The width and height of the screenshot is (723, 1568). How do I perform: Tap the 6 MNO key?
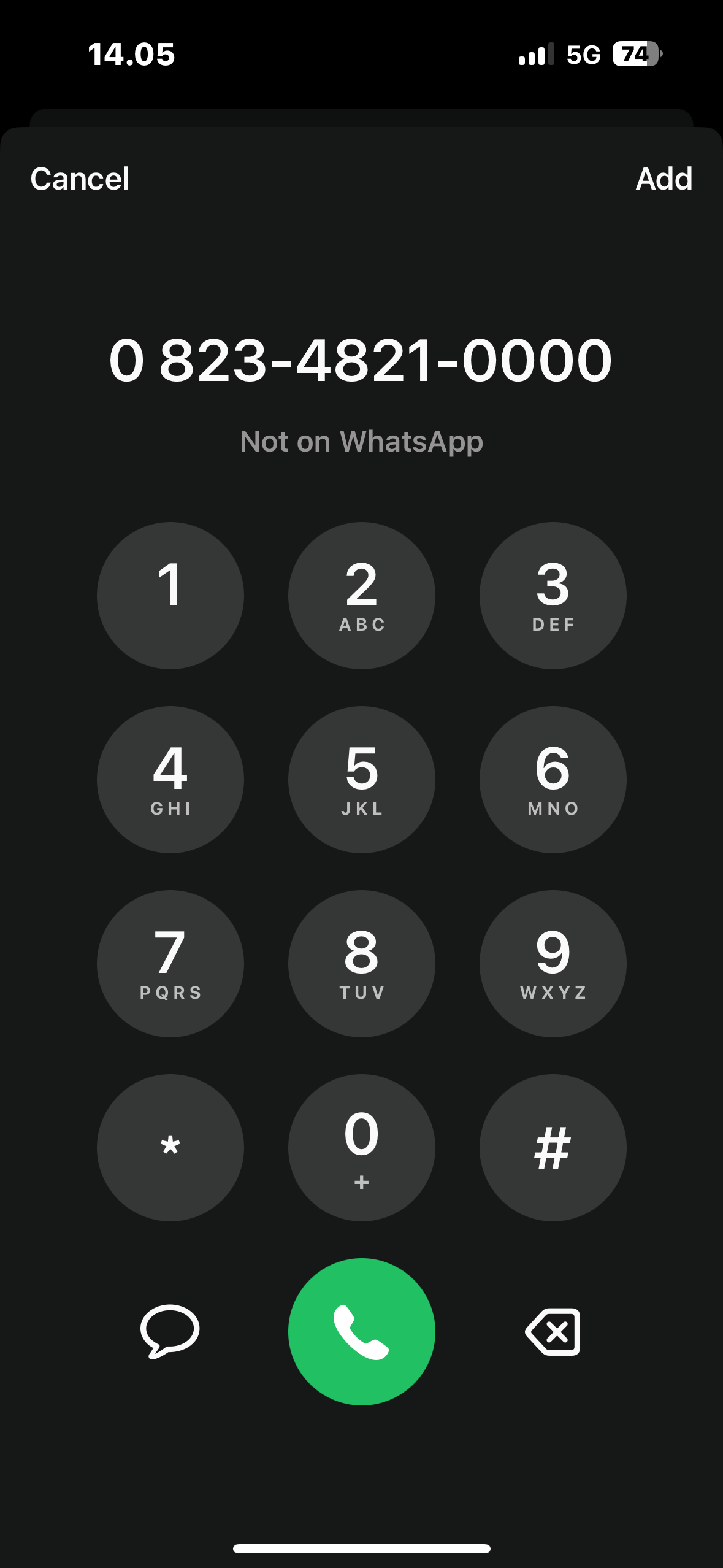[553, 779]
